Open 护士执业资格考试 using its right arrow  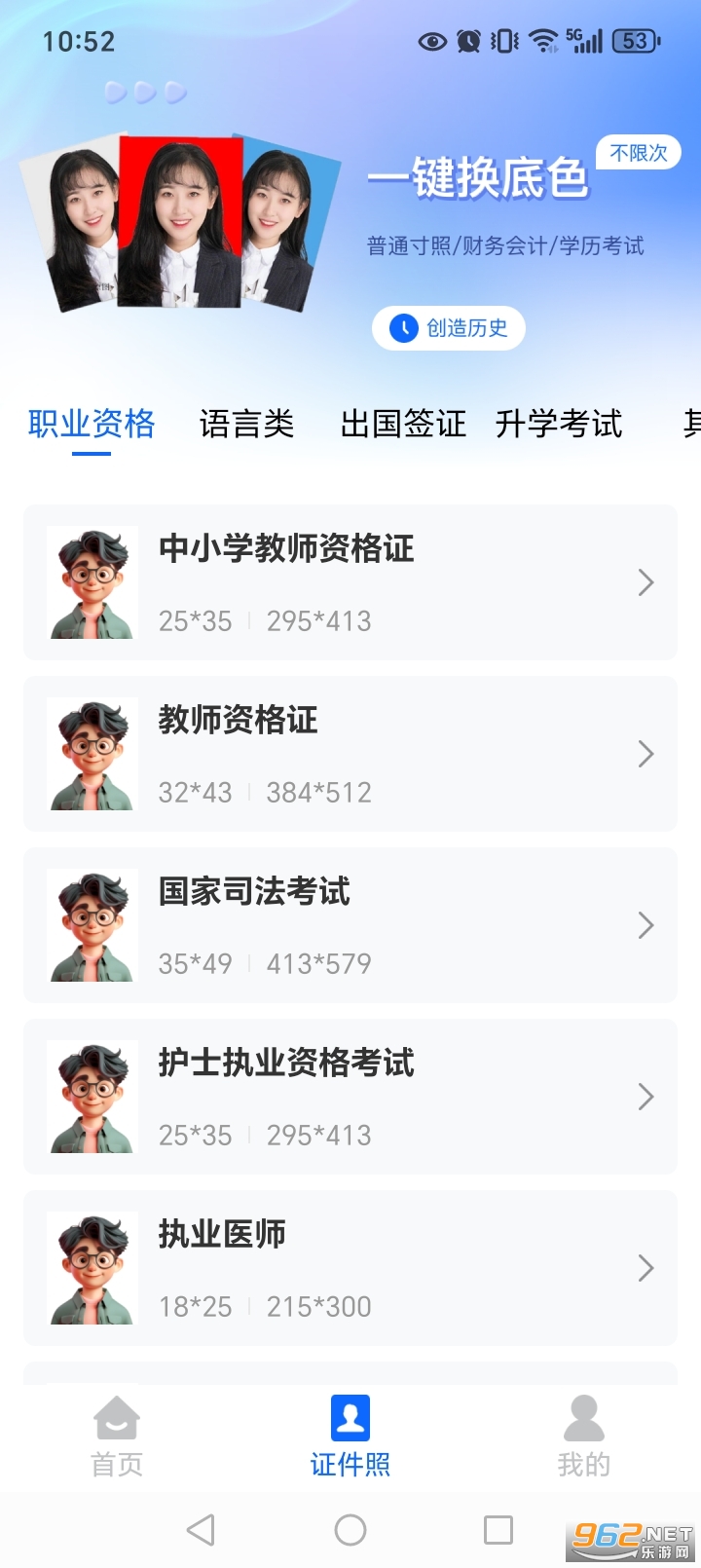[x=646, y=1097]
